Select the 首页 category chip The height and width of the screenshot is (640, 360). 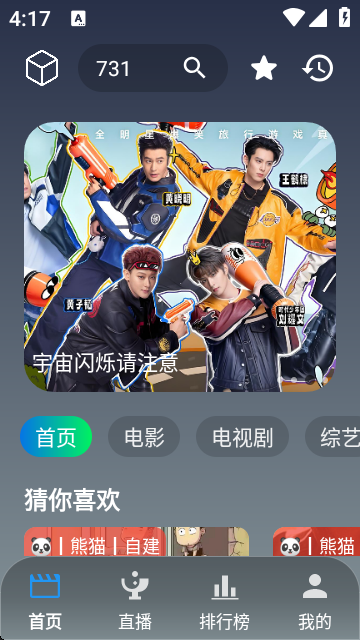point(56,436)
